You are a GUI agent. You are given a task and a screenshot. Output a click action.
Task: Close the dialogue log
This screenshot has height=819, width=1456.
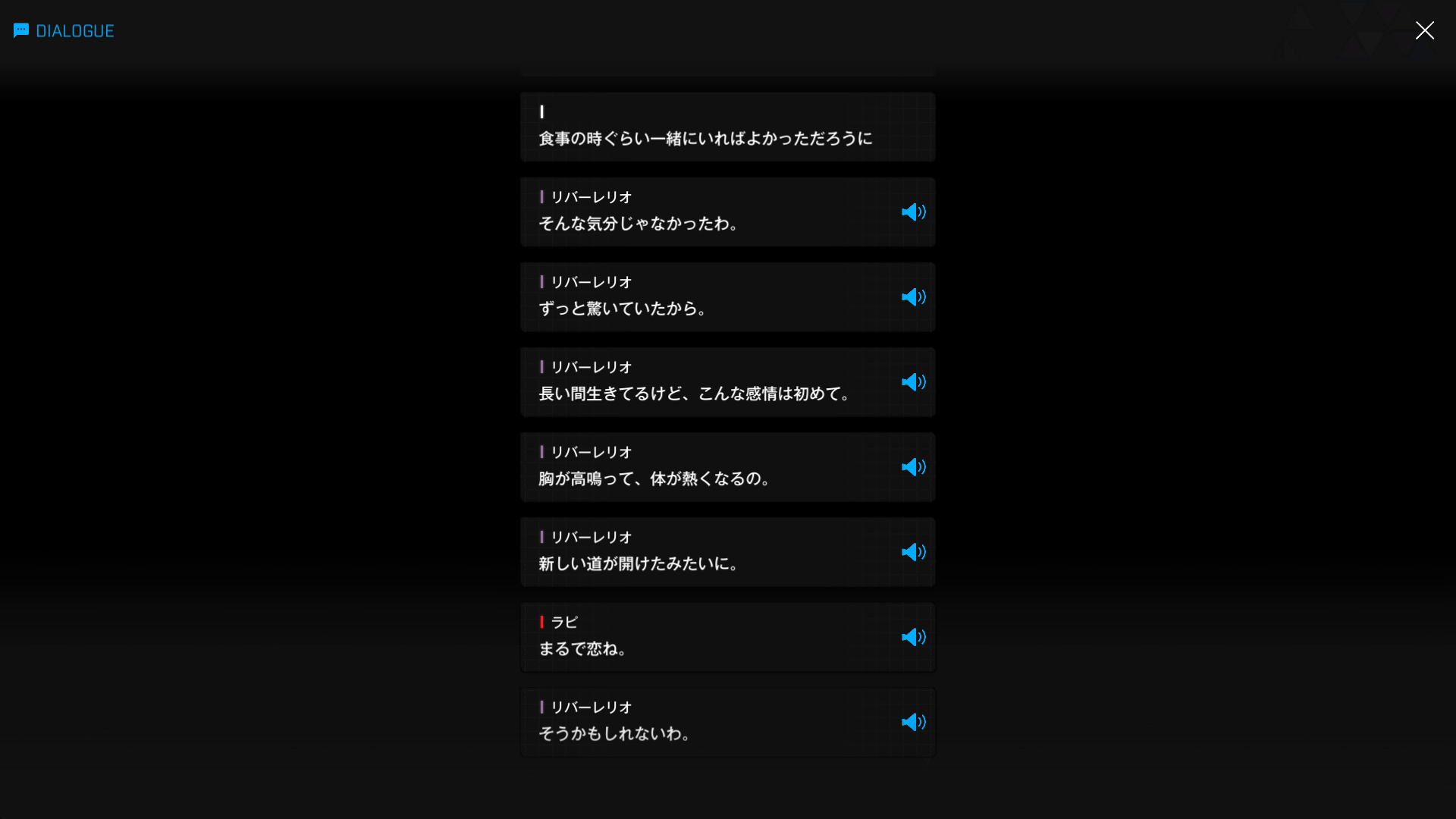(1424, 30)
